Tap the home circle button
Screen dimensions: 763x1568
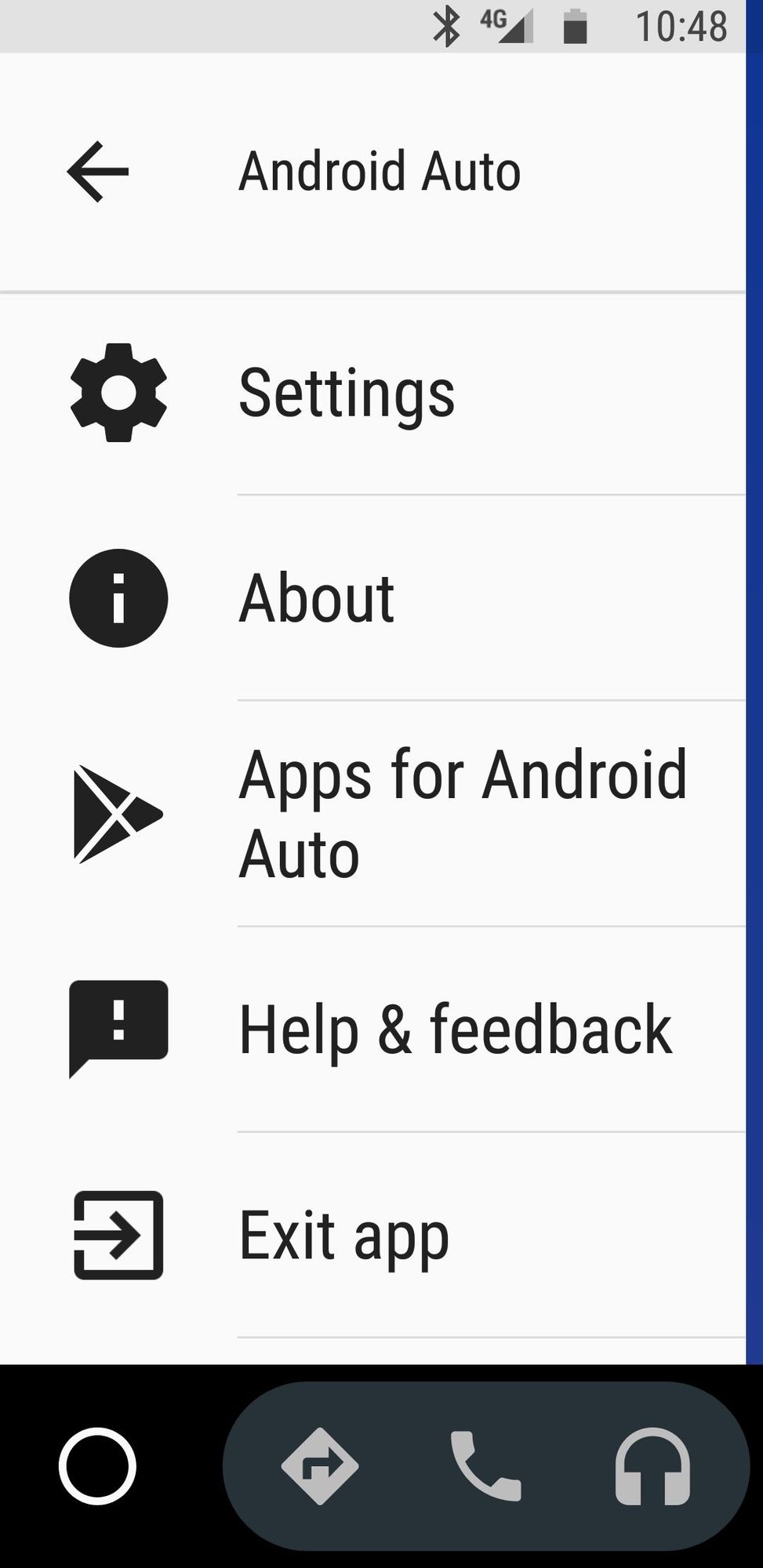coord(97,1466)
